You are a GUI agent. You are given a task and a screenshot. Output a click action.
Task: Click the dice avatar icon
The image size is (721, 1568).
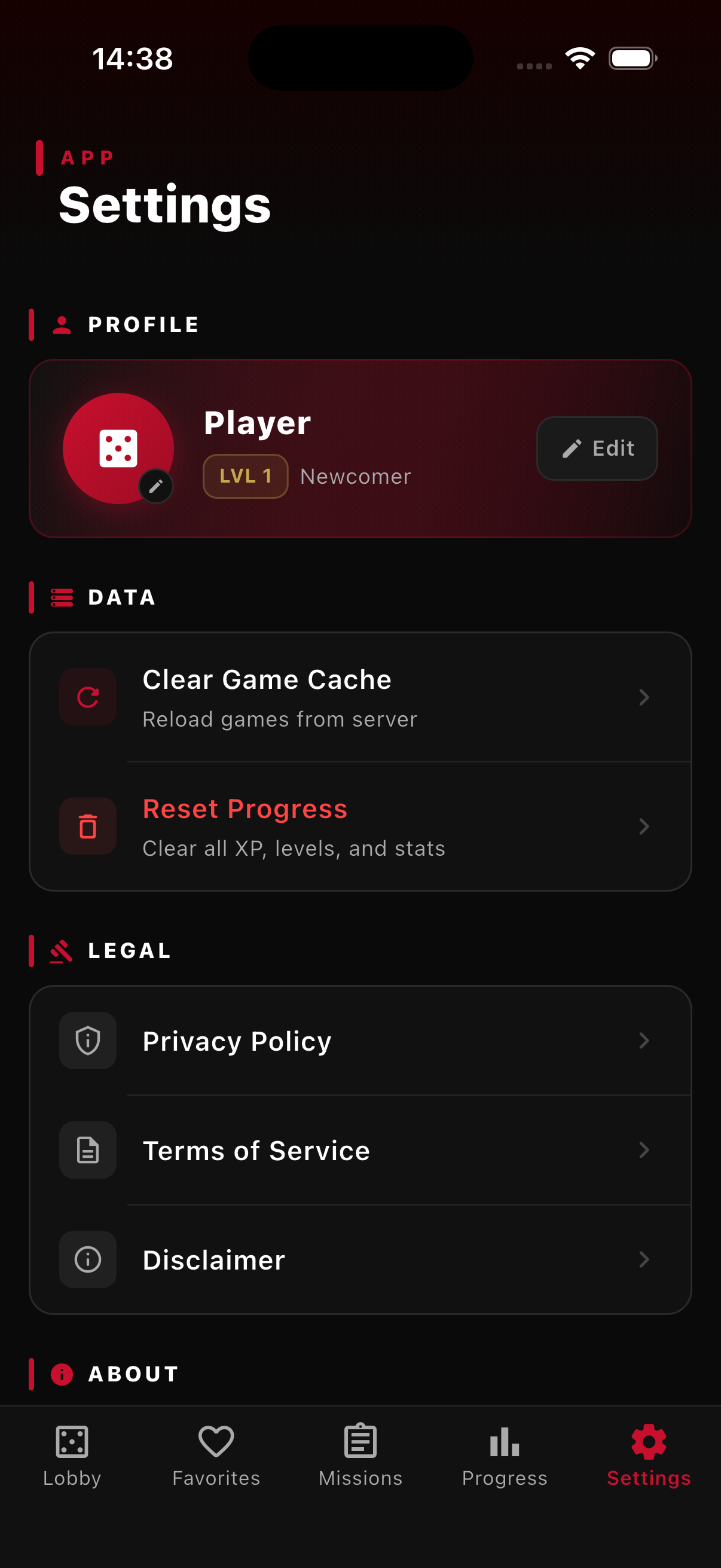tap(118, 448)
